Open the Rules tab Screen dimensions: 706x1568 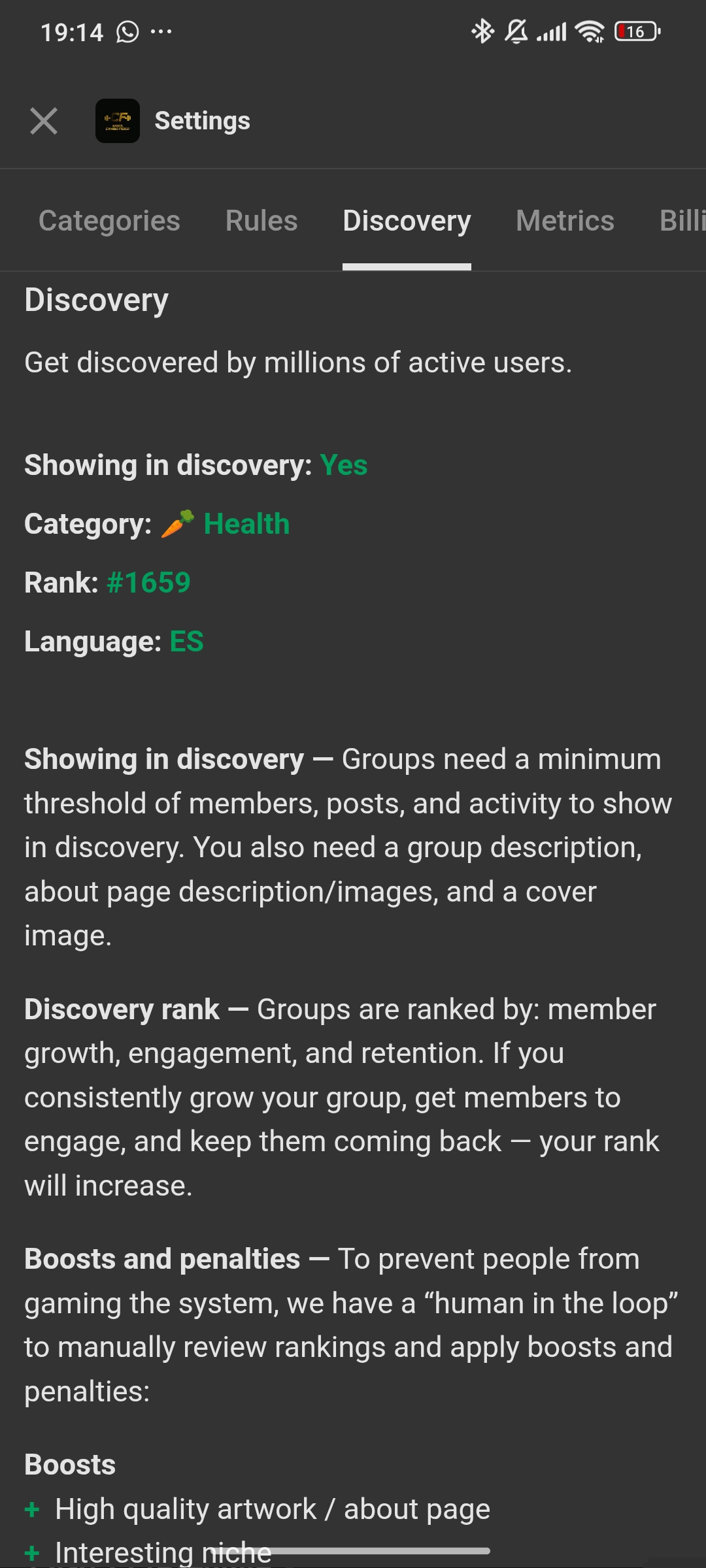[261, 221]
